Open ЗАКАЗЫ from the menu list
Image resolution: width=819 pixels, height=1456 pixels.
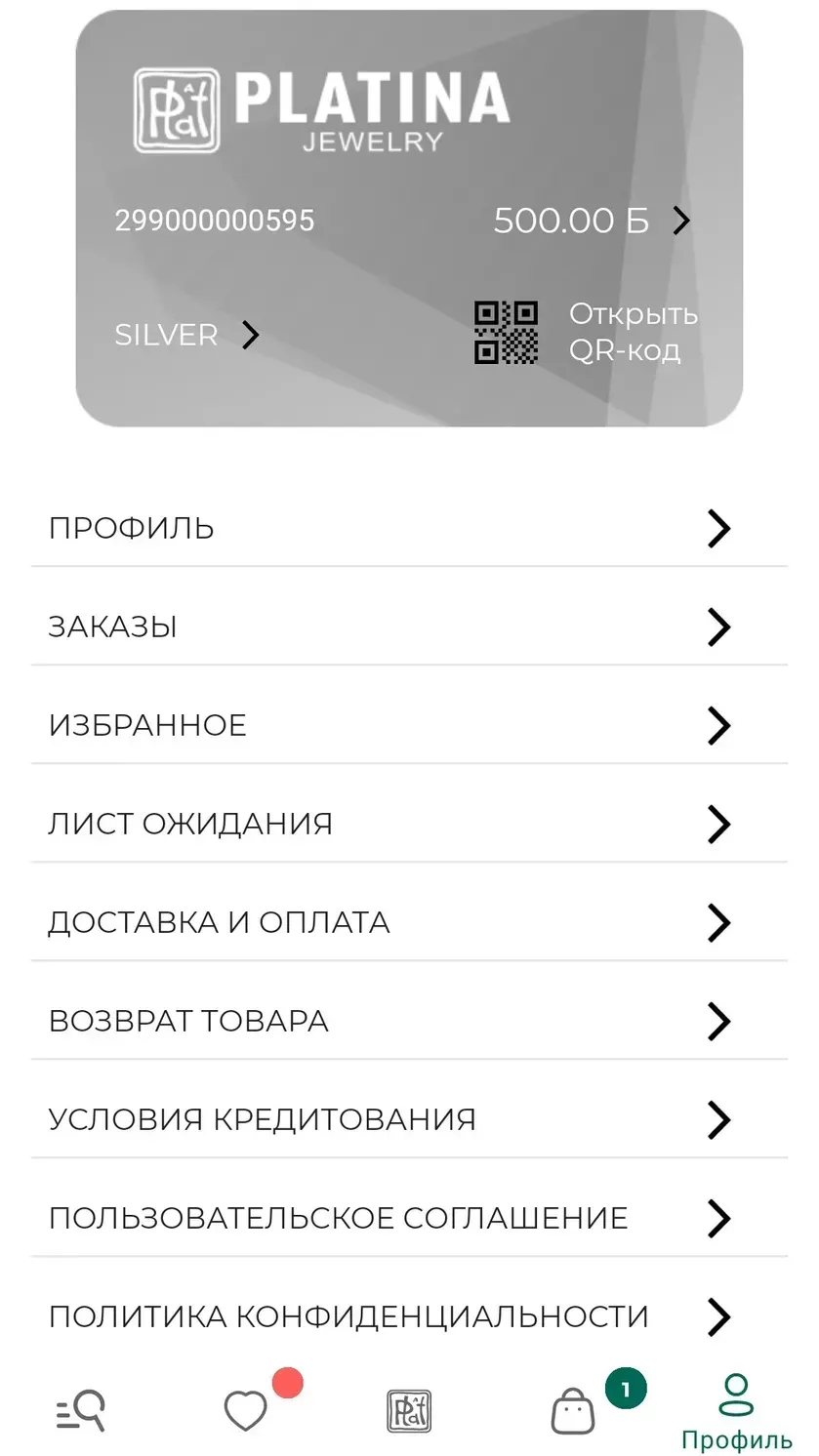410,627
